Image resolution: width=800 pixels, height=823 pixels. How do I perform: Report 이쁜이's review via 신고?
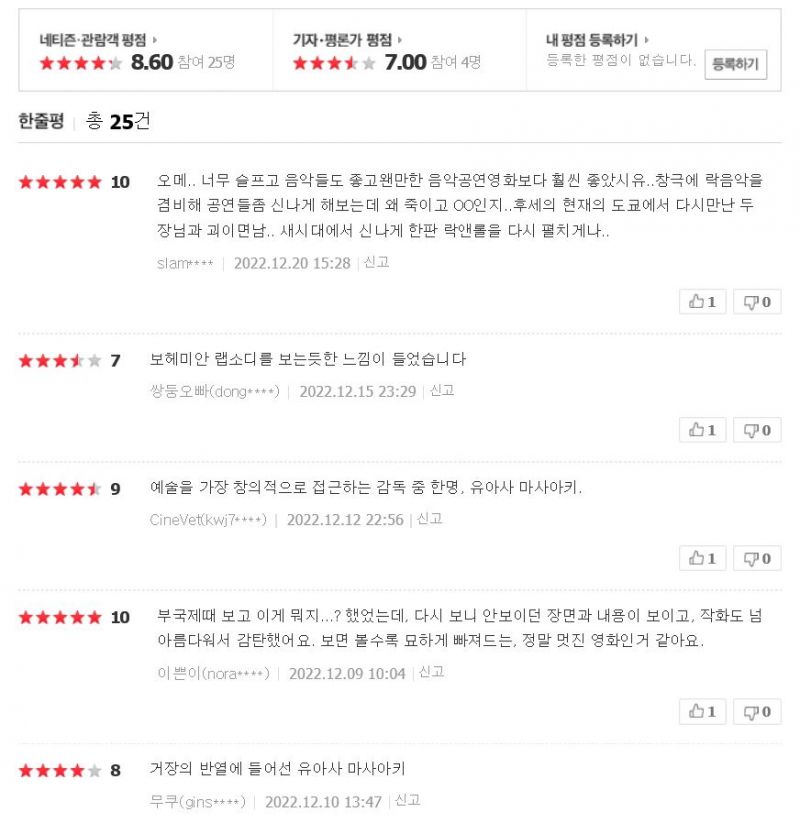click(x=432, y=672)
